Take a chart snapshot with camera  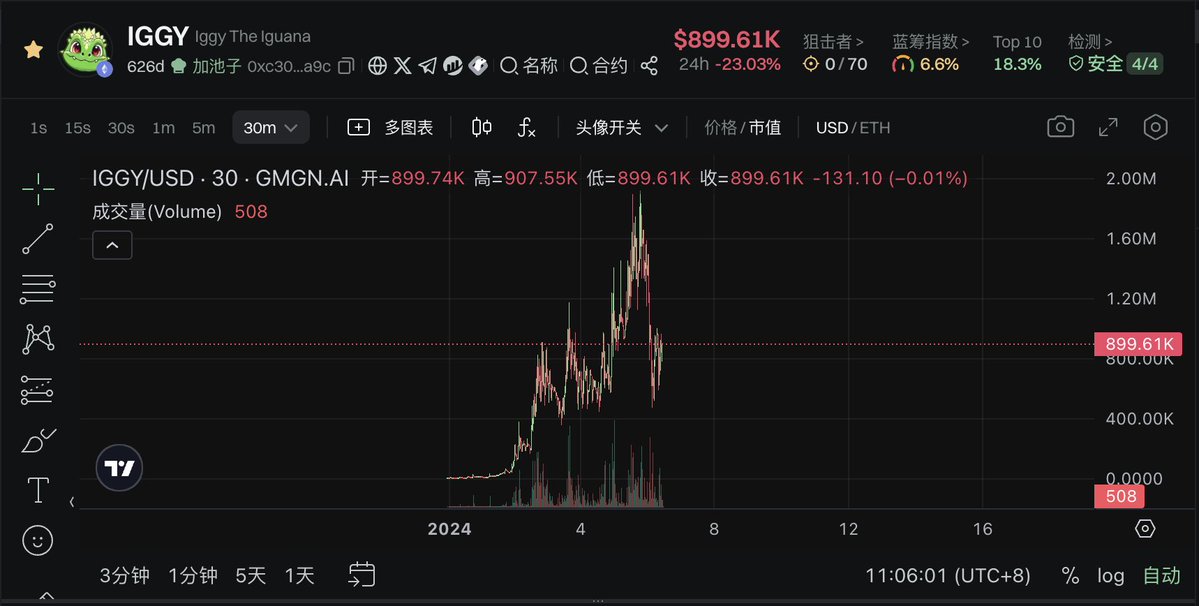[x=1060, y=127]
